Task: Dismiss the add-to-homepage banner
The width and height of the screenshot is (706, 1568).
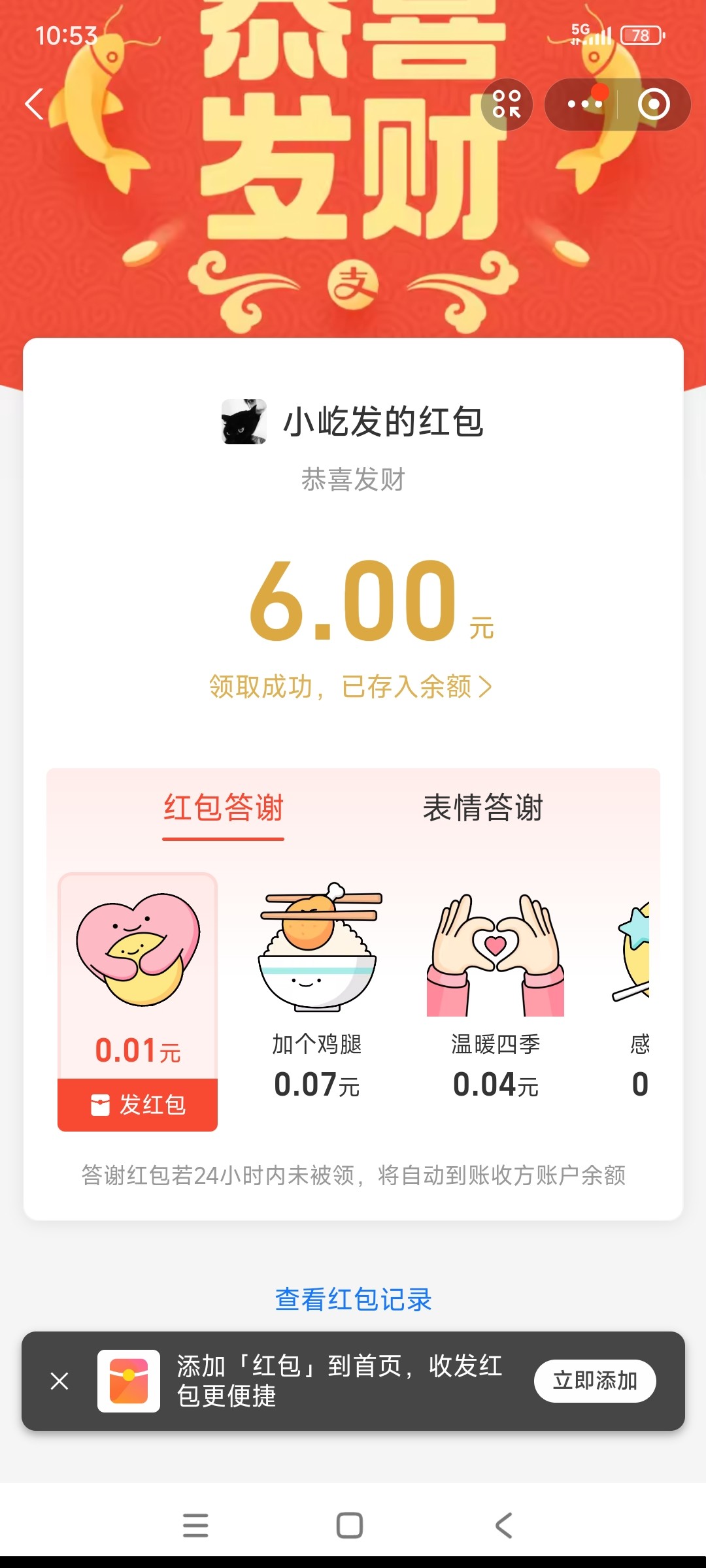Action: click(59, 1381)
